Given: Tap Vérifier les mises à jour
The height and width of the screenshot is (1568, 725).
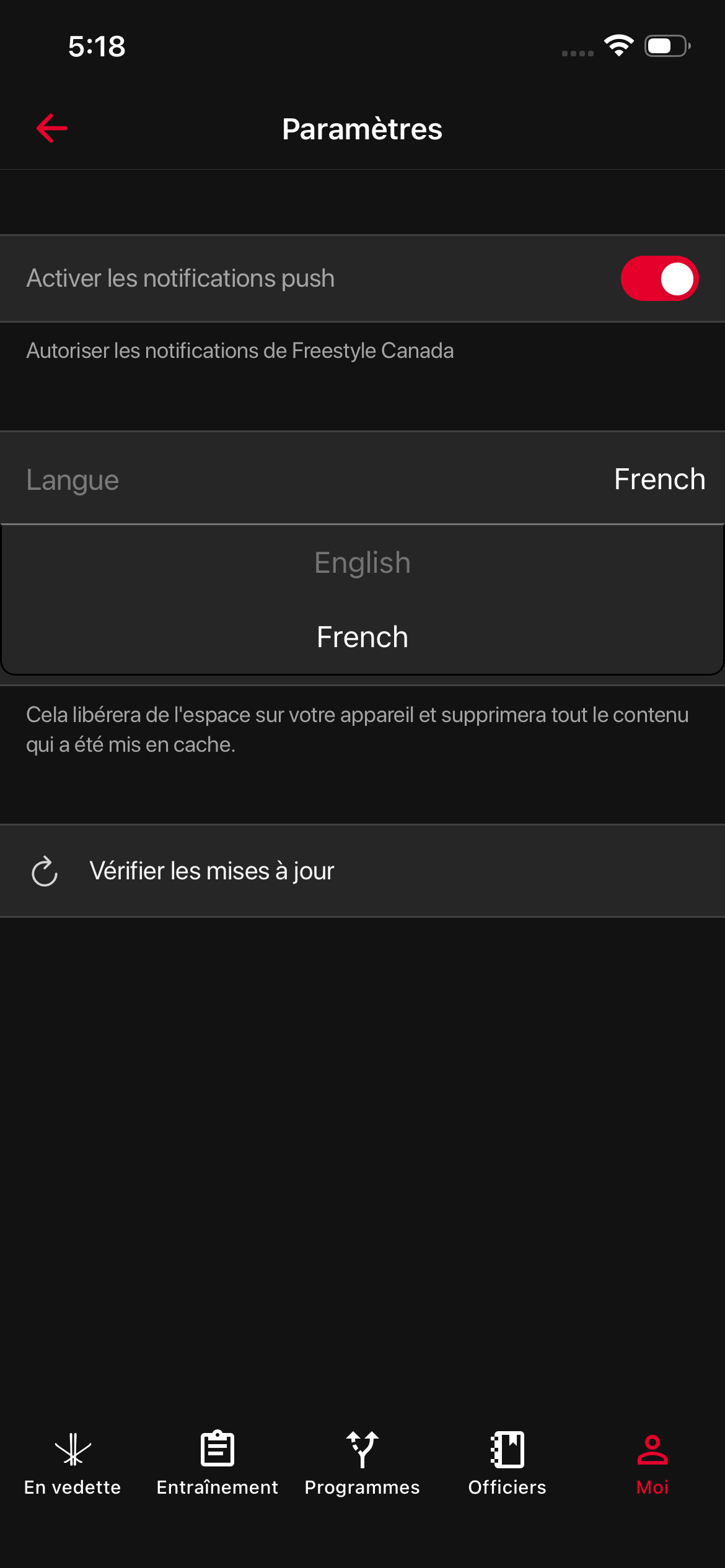Looking at the screenshot, I should [211, 871].
